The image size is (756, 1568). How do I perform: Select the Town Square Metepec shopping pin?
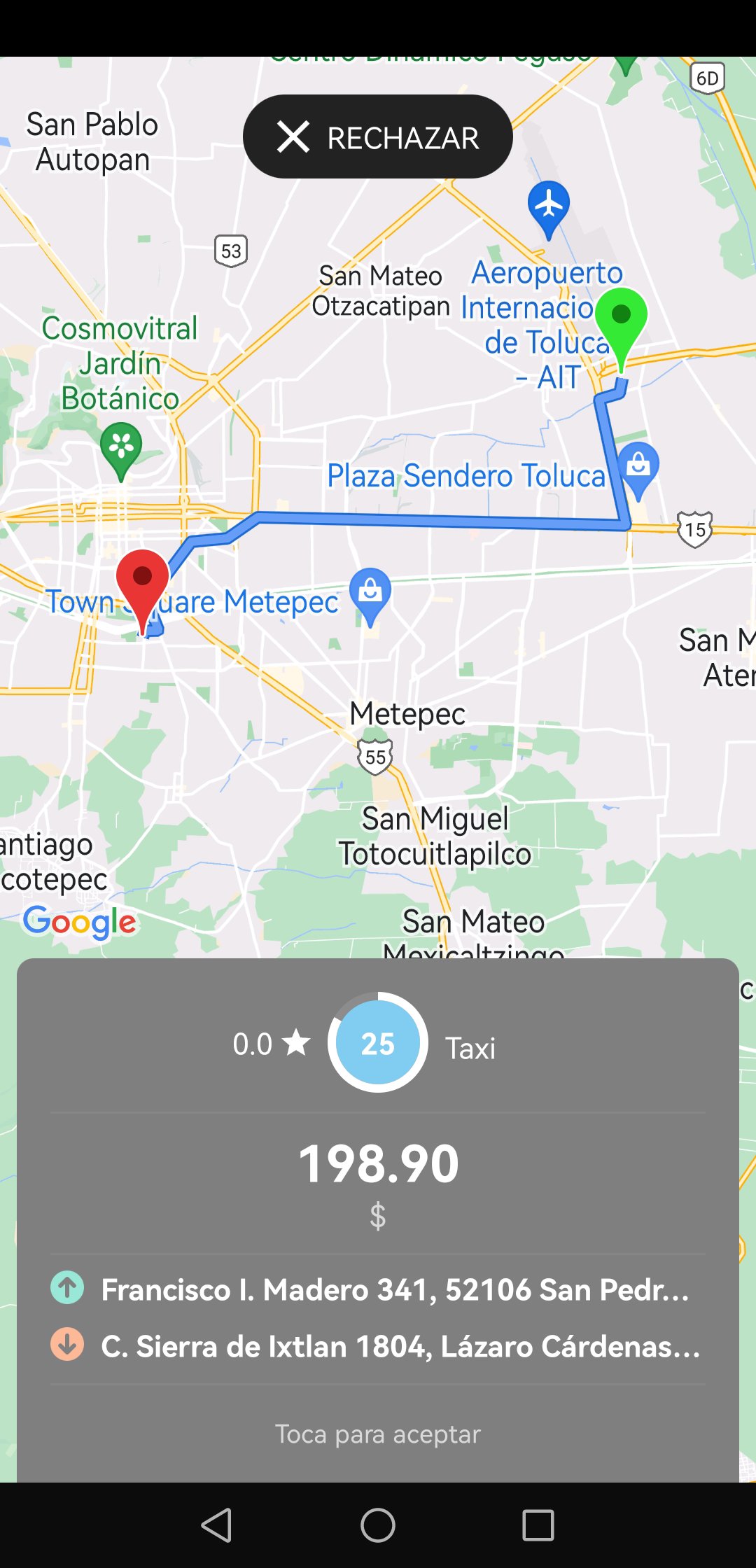(x=370, y=593)
